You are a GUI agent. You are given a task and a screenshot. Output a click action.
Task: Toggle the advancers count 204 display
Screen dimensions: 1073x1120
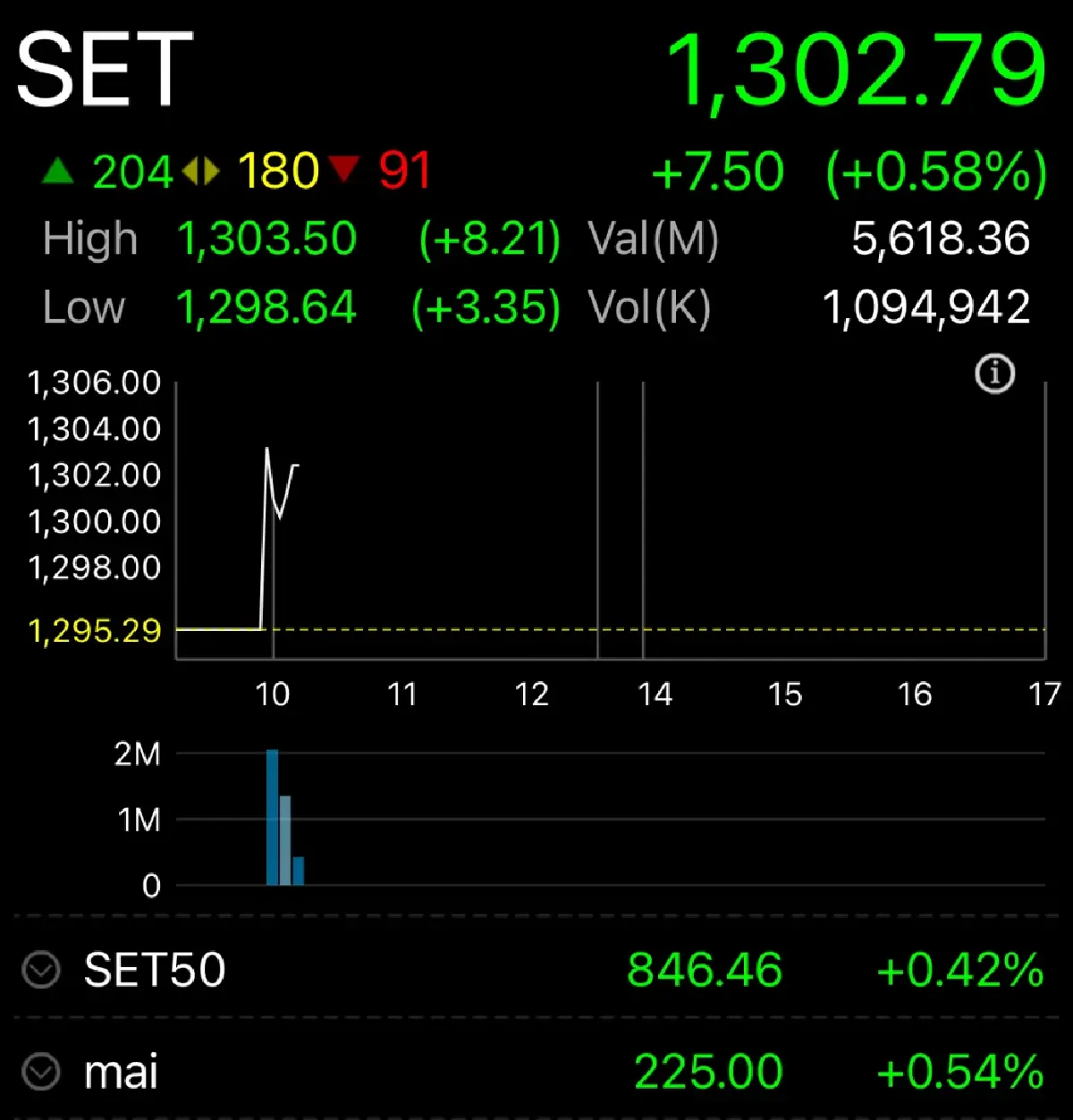coord(132,171)
